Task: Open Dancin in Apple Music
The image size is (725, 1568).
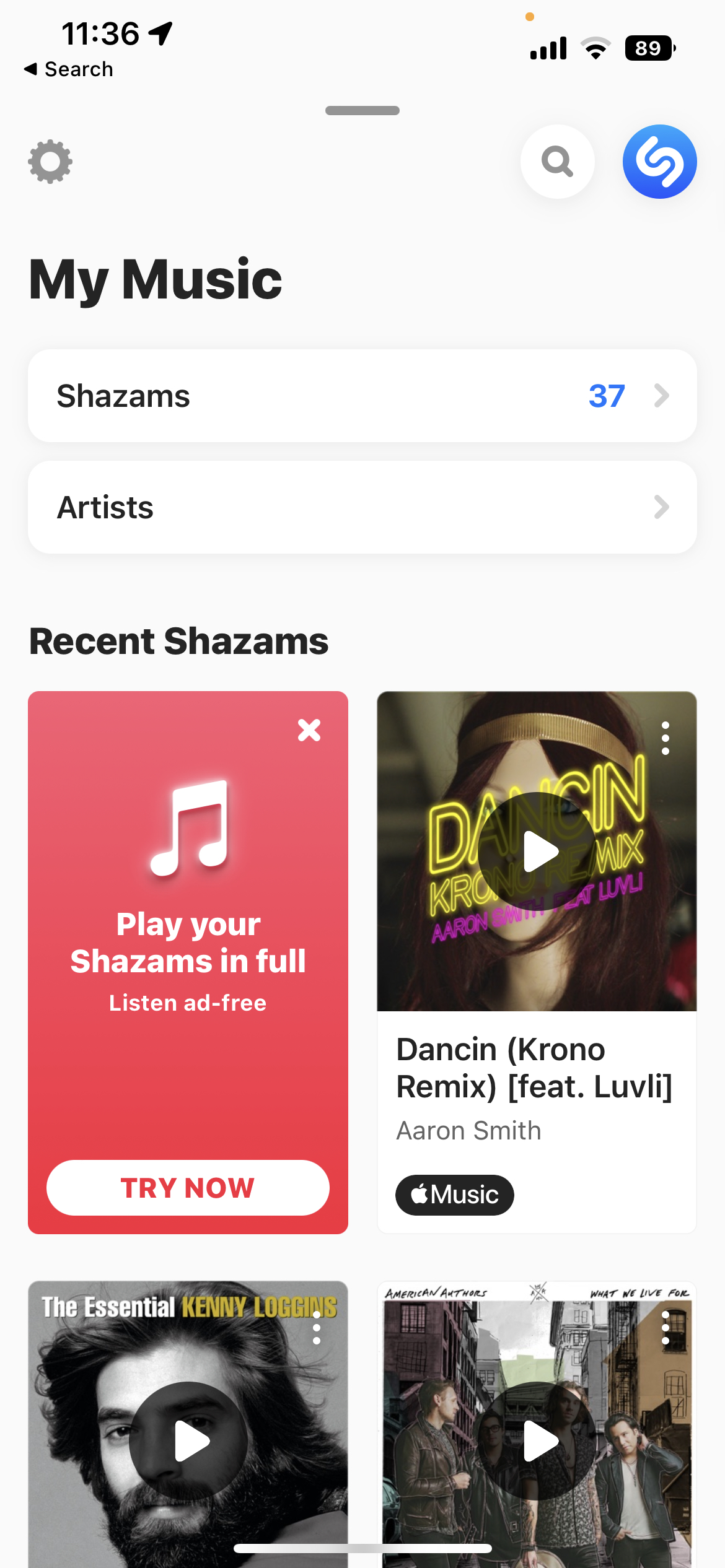Action: [x=454, y=1195]
